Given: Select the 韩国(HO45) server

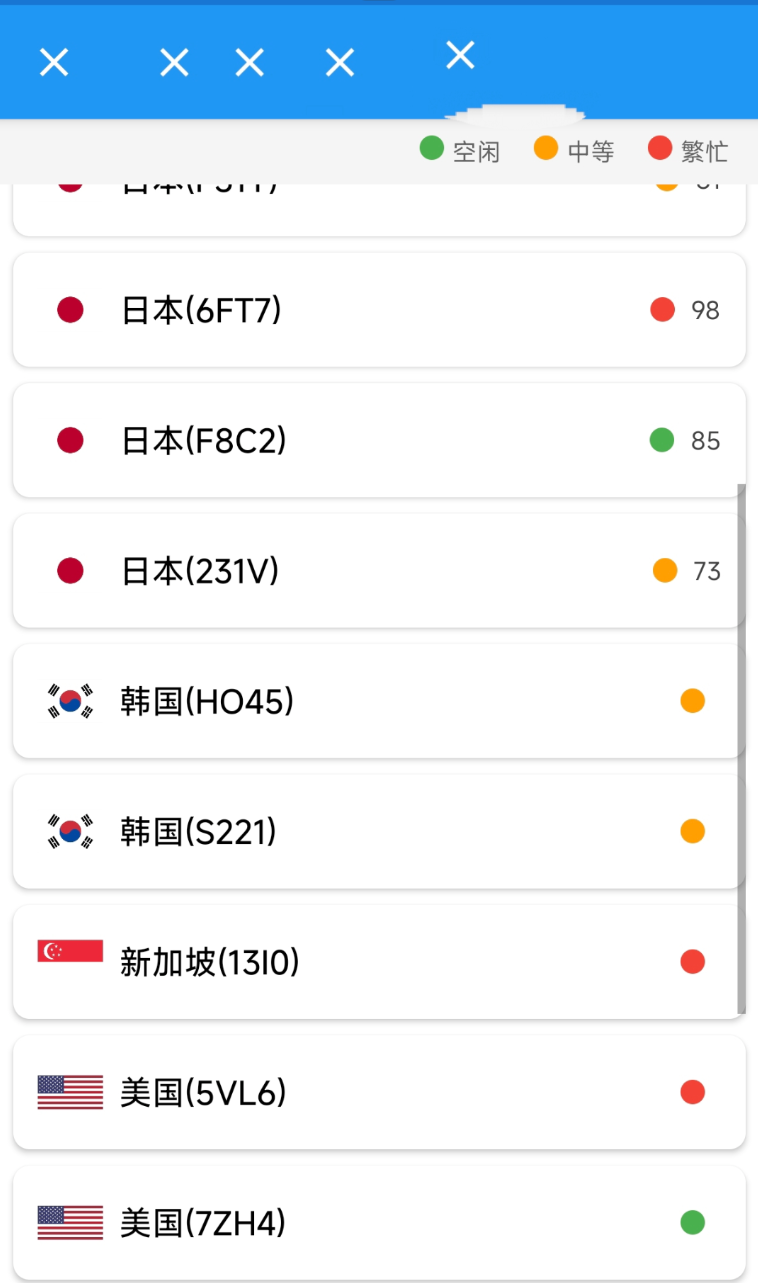Looking at the screenshot, I should (x=379, y=701).
